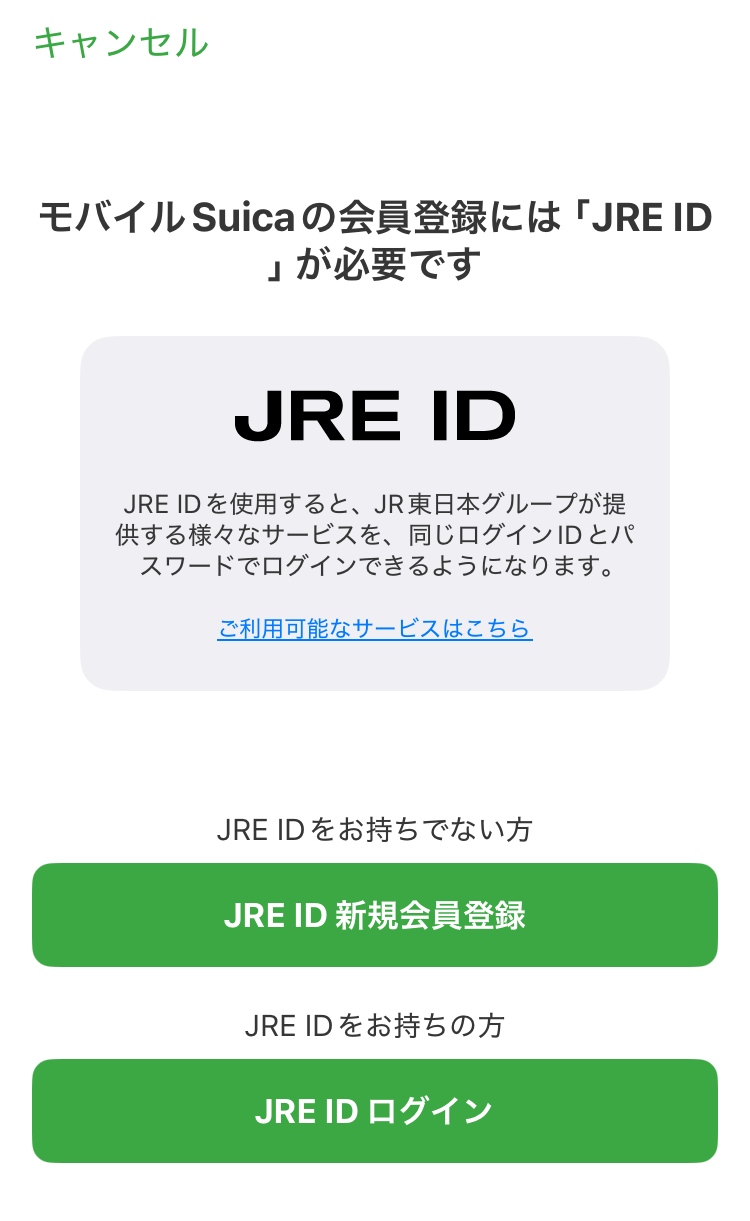Tap キャンセル to cancel registration
The image size is (750, 1221).
tap(121, 43)
